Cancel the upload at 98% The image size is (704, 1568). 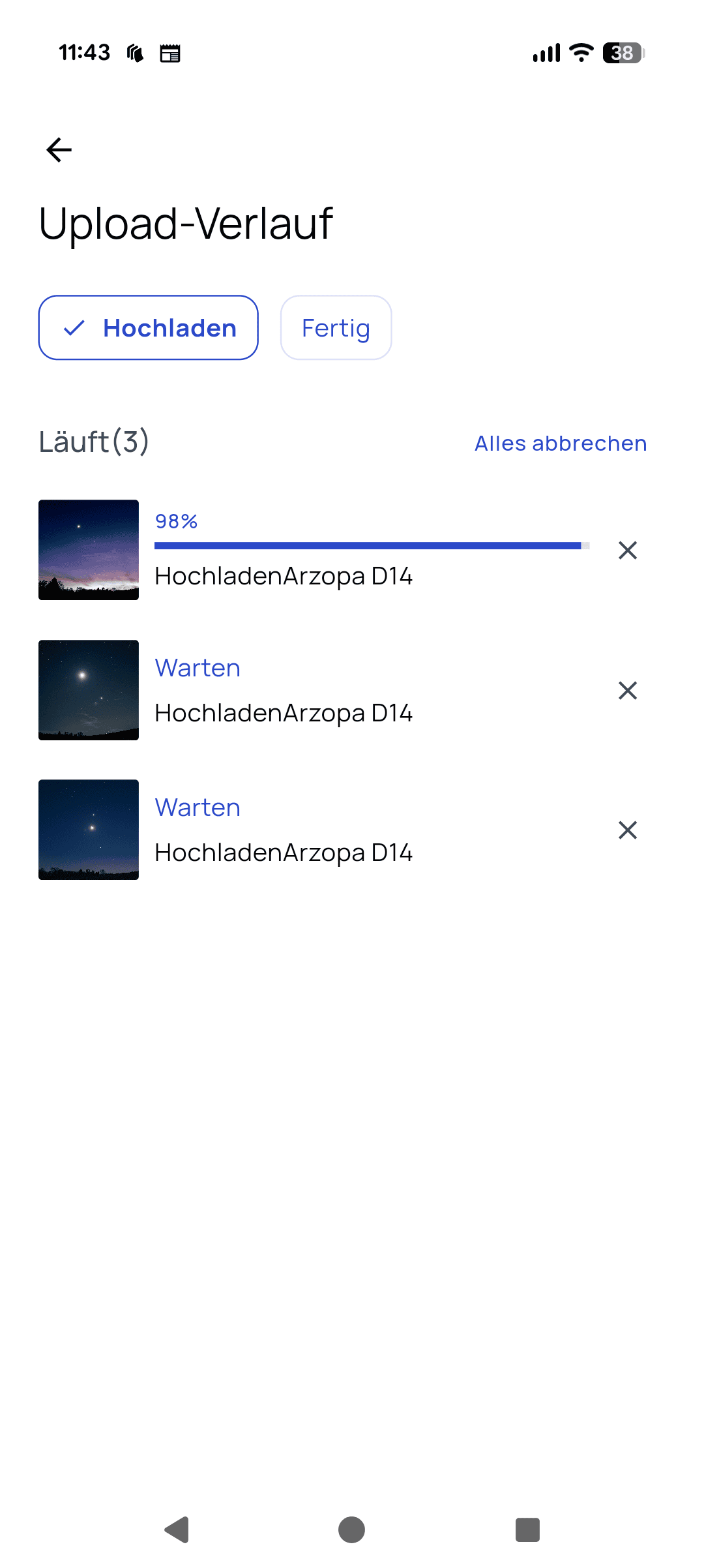[x=627, y=550]
